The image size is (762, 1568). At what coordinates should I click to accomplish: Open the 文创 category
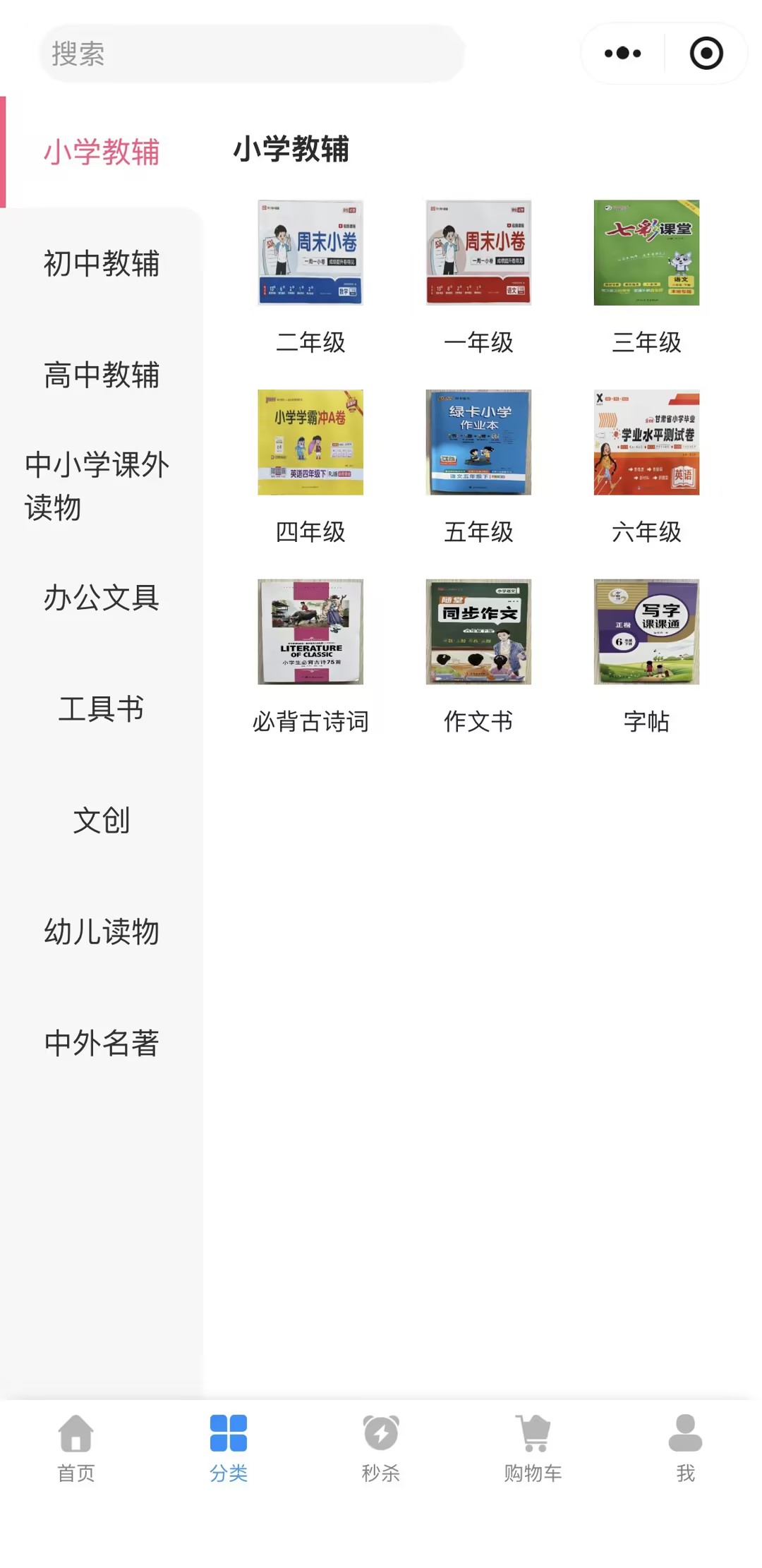(102, 821)
